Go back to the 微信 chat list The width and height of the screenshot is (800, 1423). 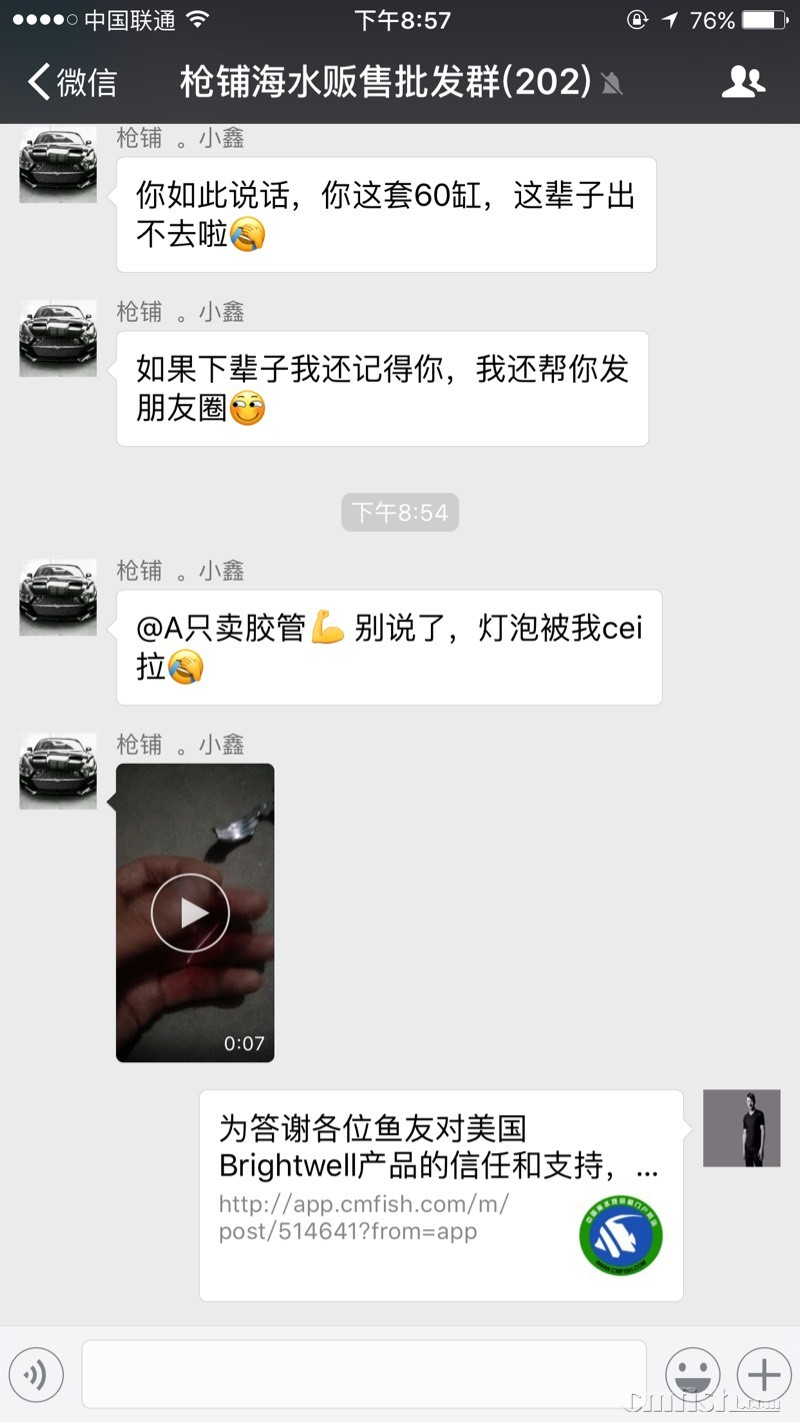72,82
